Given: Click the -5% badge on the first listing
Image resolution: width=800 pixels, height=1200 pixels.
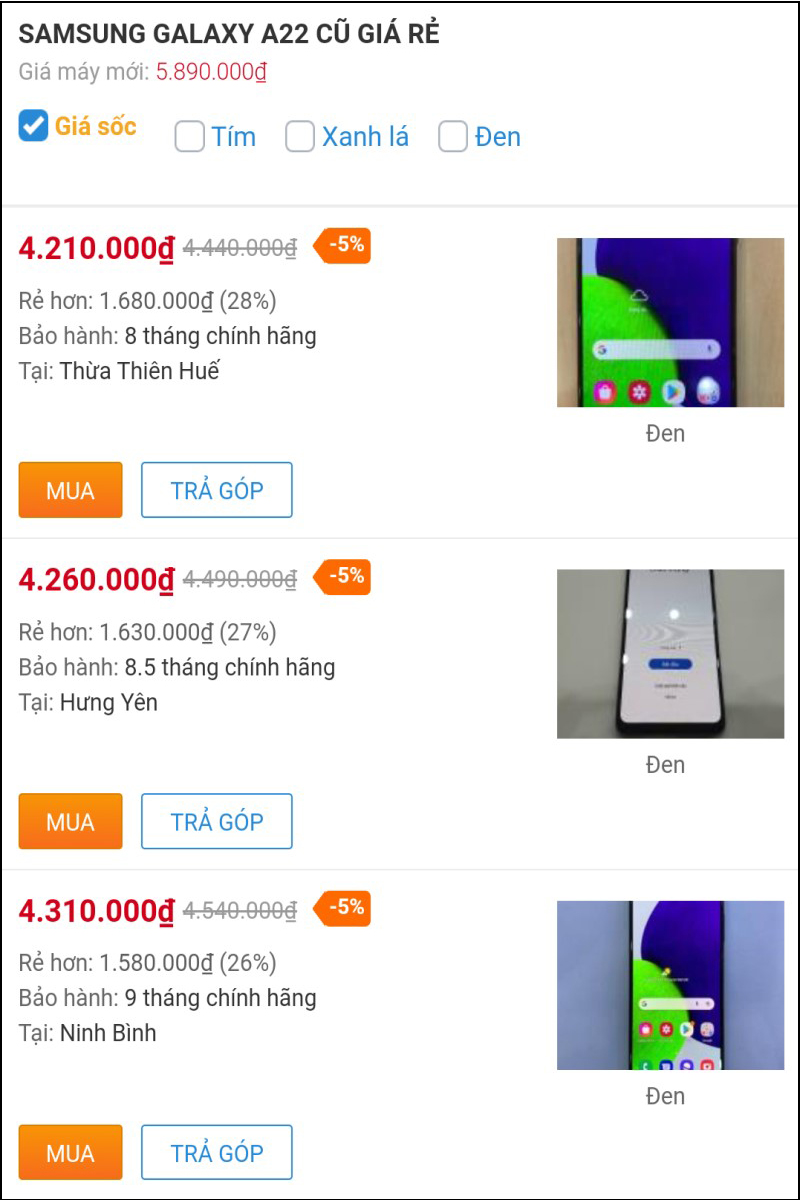Looking at the screenshot, I should pyautogui.click(x=344, y=244).
